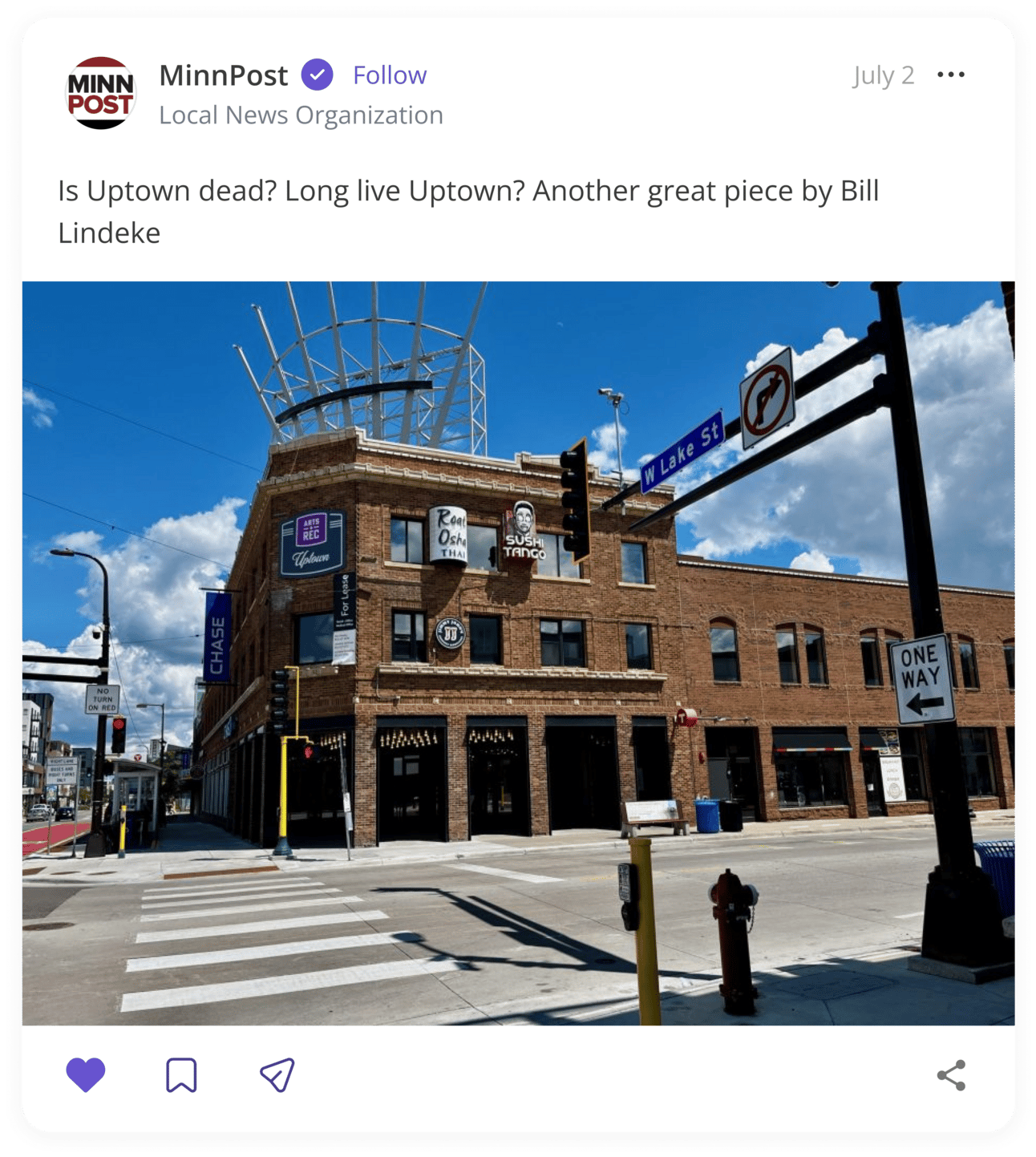Share the post with the share icon
Image resolution: width=1036 pixels, height=1157 pixels.
click(x=951, y=1075)
